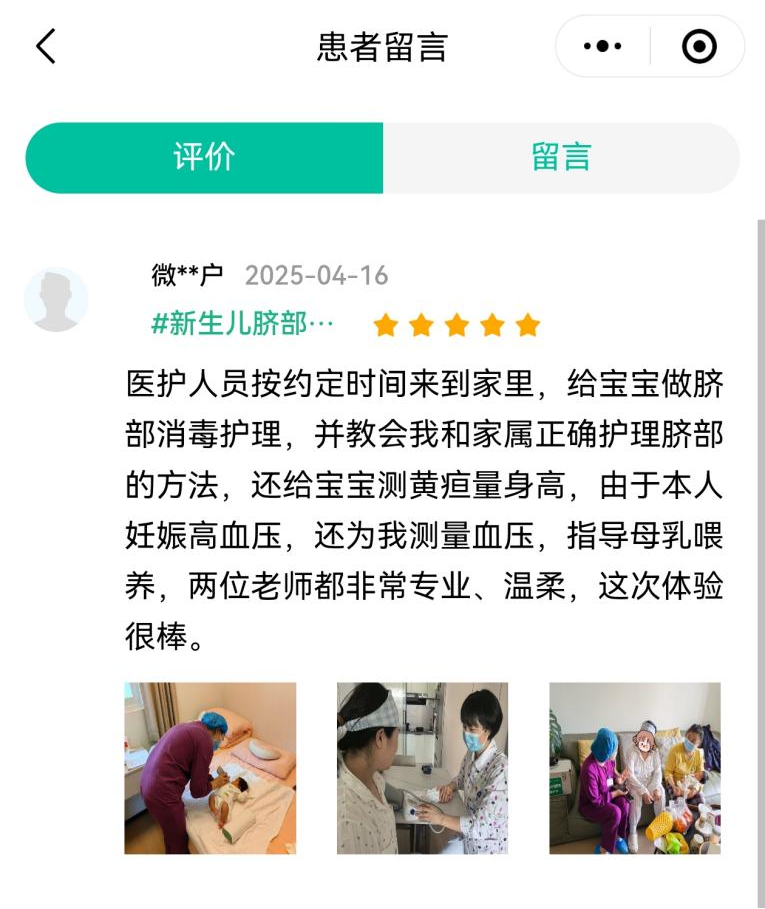
Task: Open the photo of people on the sofa
Action: (634, 768)
